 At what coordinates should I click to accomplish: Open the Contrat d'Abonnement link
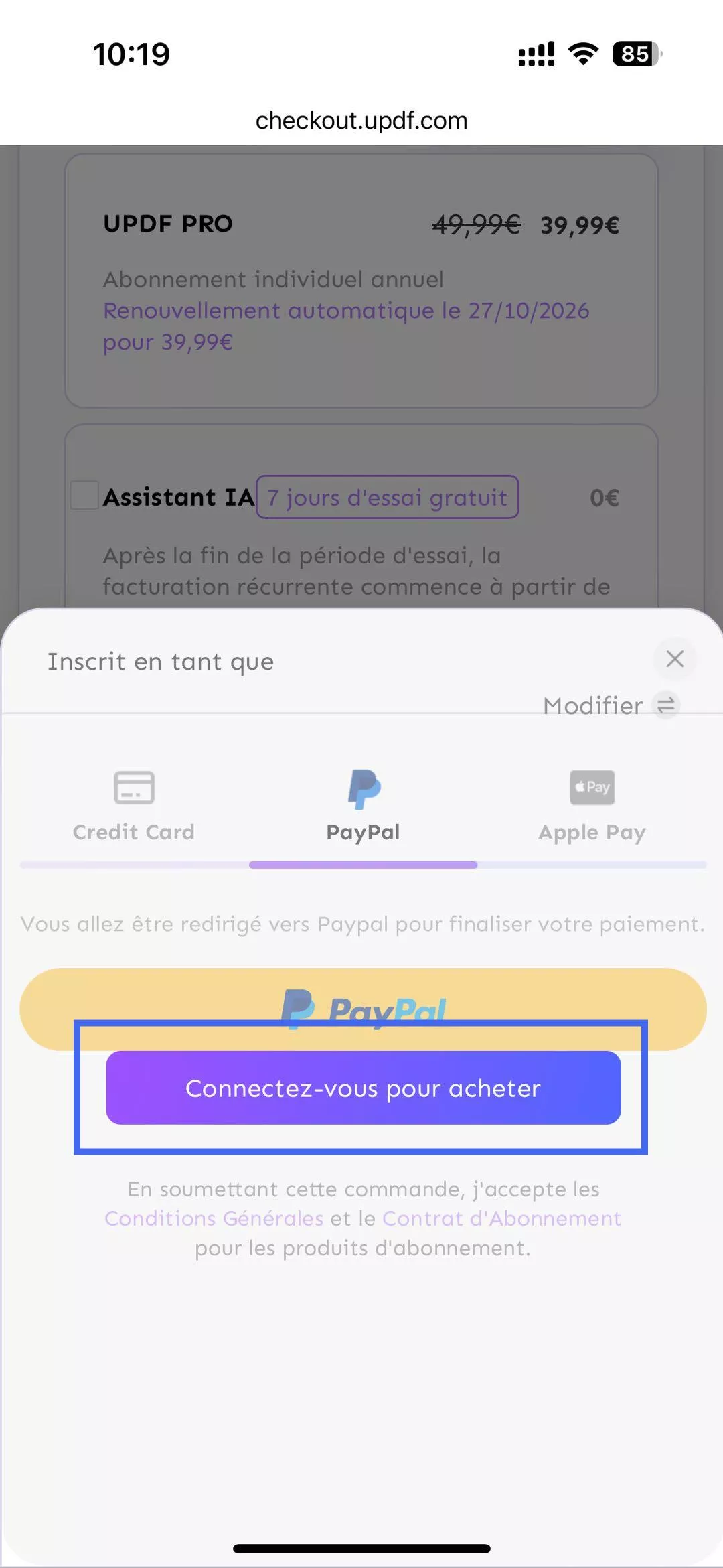pos(501,1218)
